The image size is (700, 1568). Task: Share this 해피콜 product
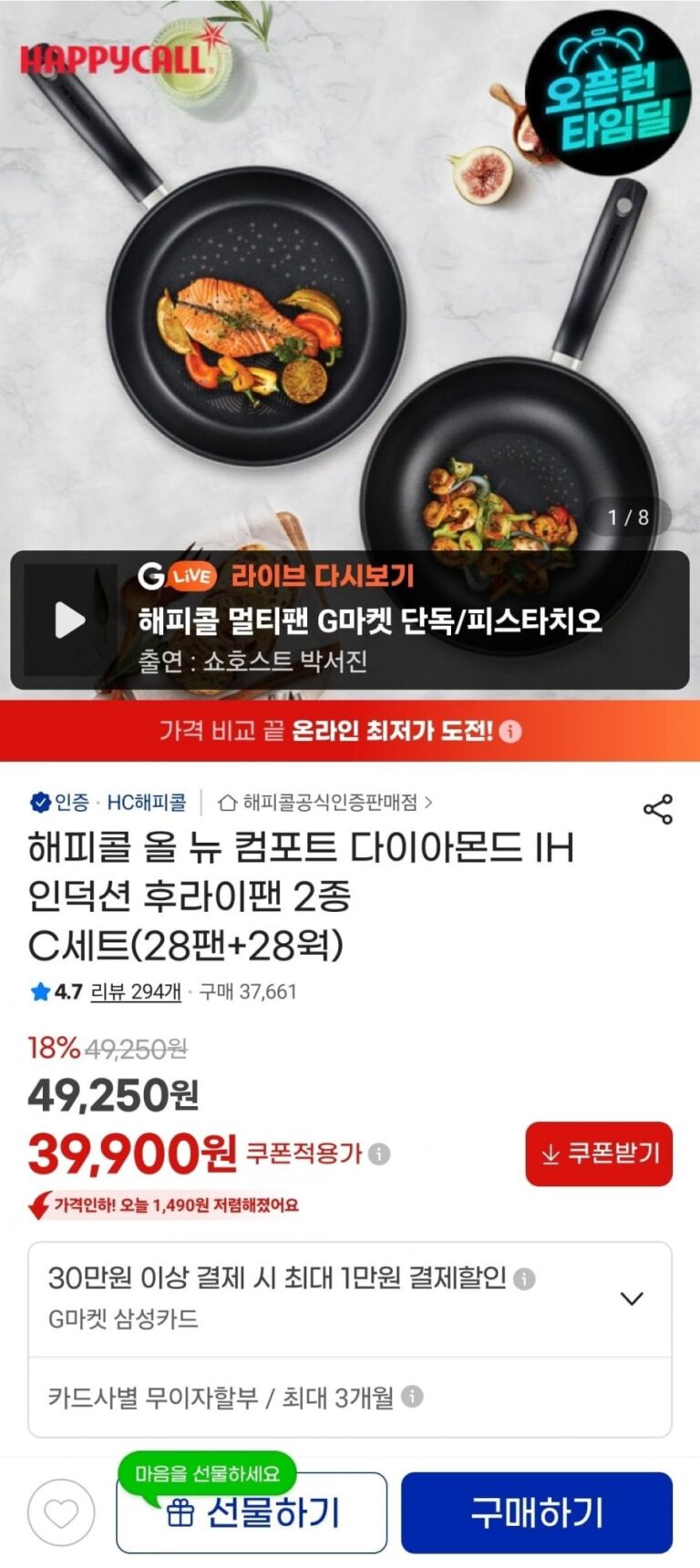point(657,808)
